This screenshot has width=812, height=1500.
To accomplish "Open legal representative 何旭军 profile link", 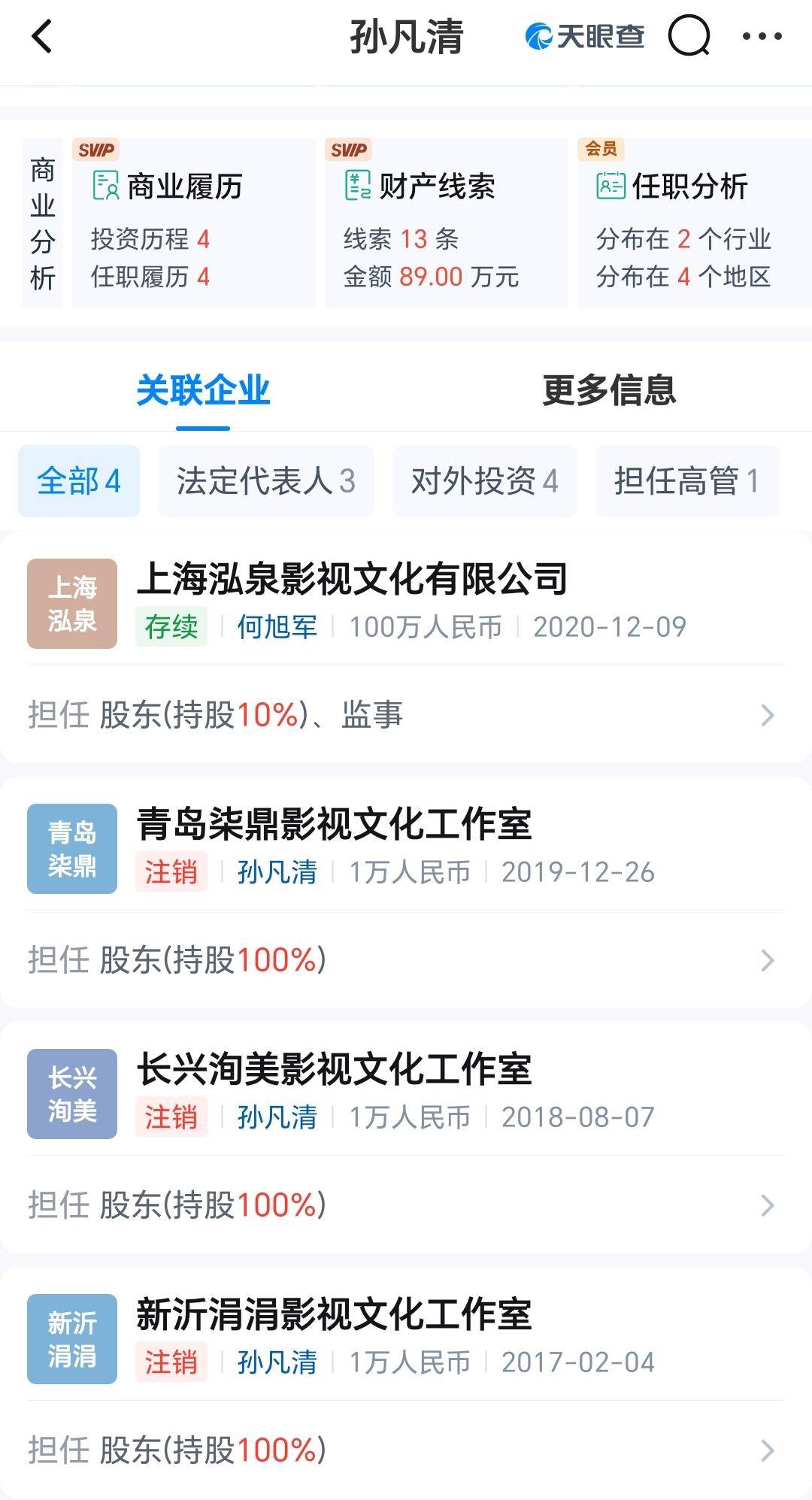I will point(274,626).
